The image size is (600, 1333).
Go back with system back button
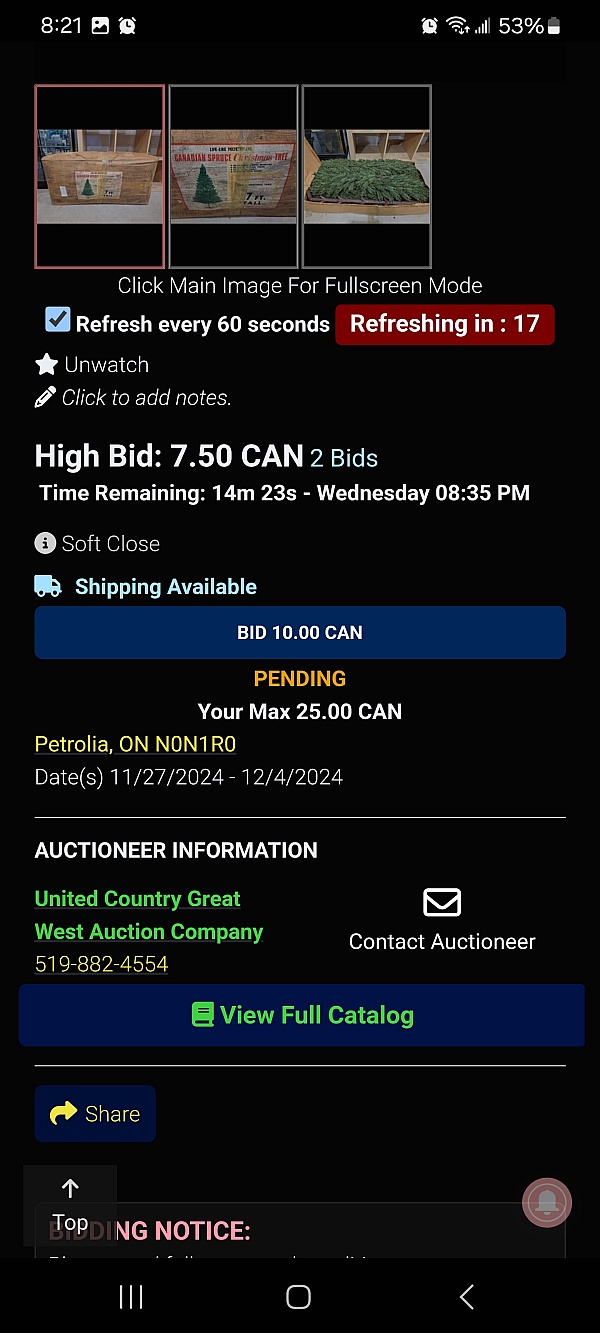(466, 1297)
